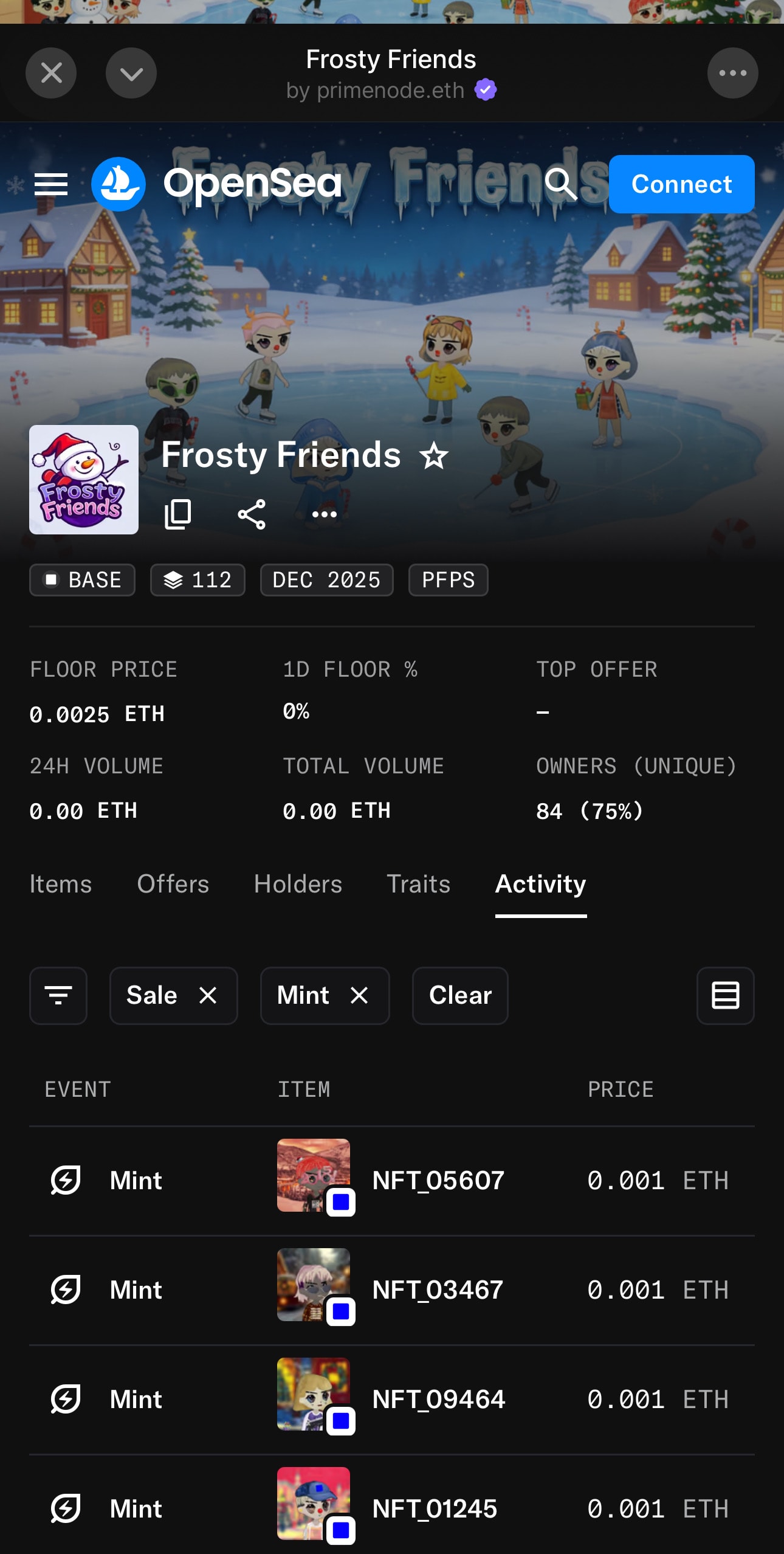
Task: Open the top-right overflow menu
Action: point(732,73)
